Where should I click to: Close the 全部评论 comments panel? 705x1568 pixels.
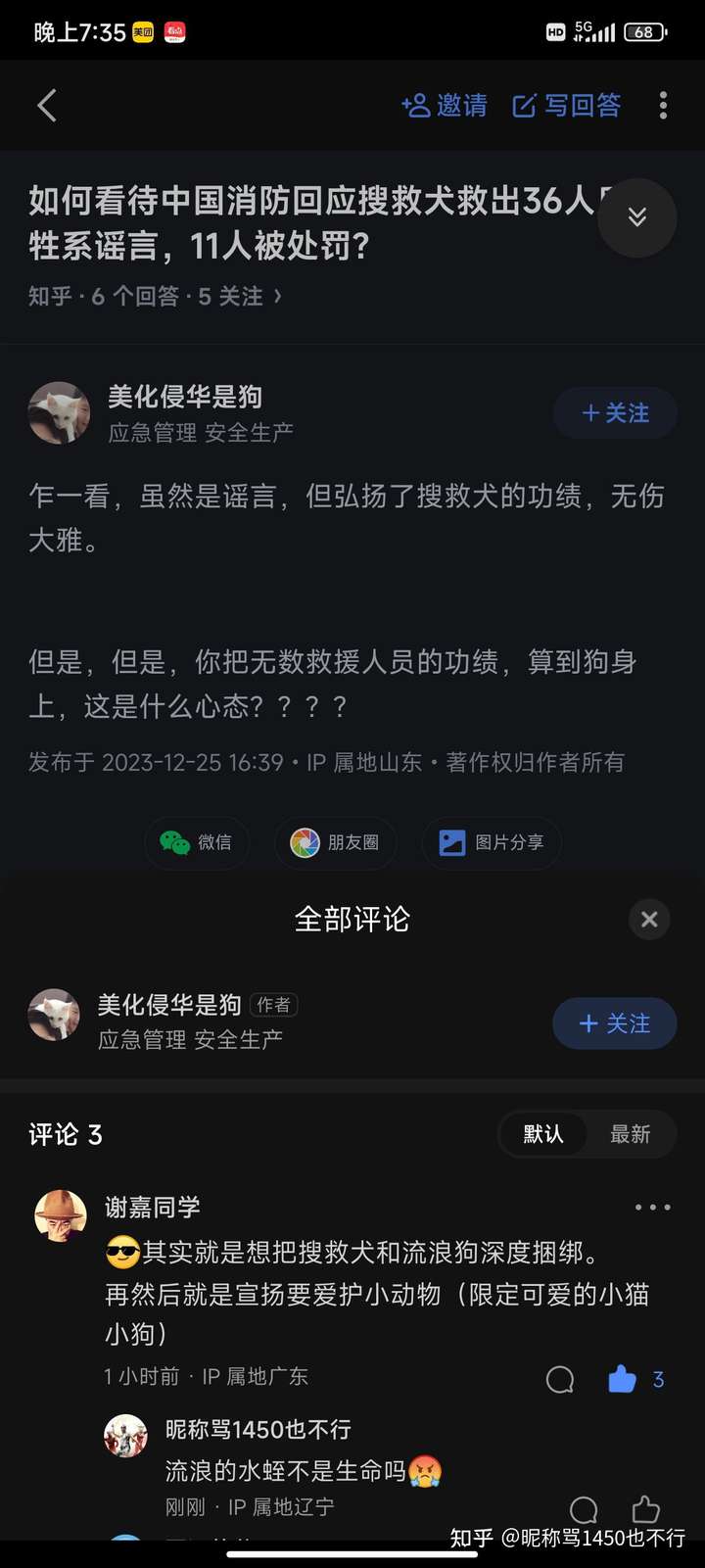tap(648, 920)
